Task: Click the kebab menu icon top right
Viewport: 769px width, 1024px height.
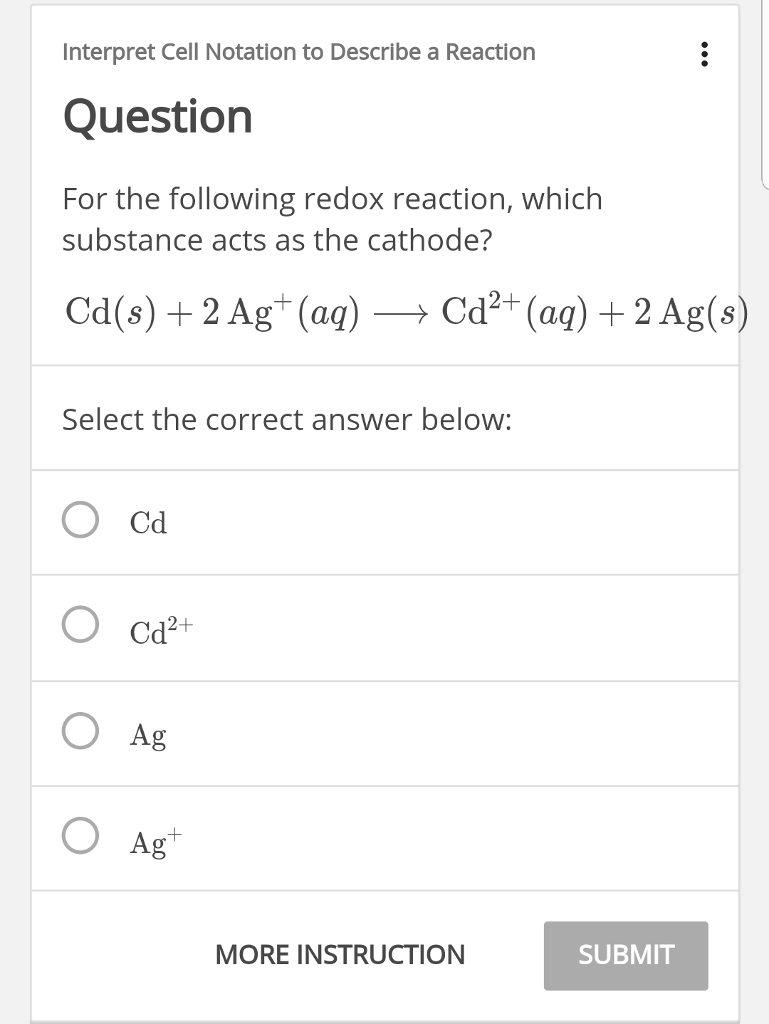Action: (703, 55)
